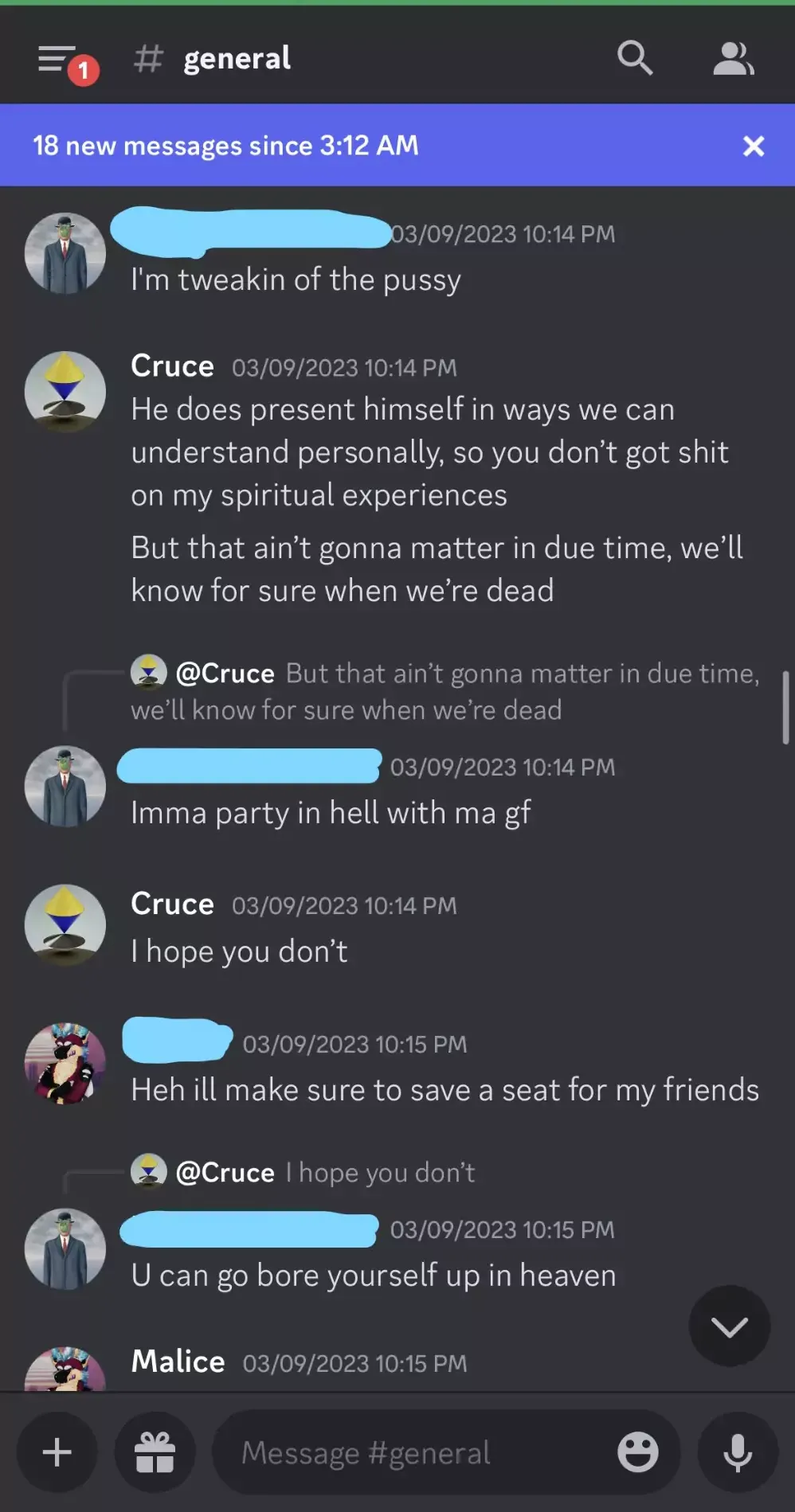Image resolution: width=795 pixels, height=1512 pixels.
Task: Tap the microphone voice message button
Action: tap(738, 1452)
